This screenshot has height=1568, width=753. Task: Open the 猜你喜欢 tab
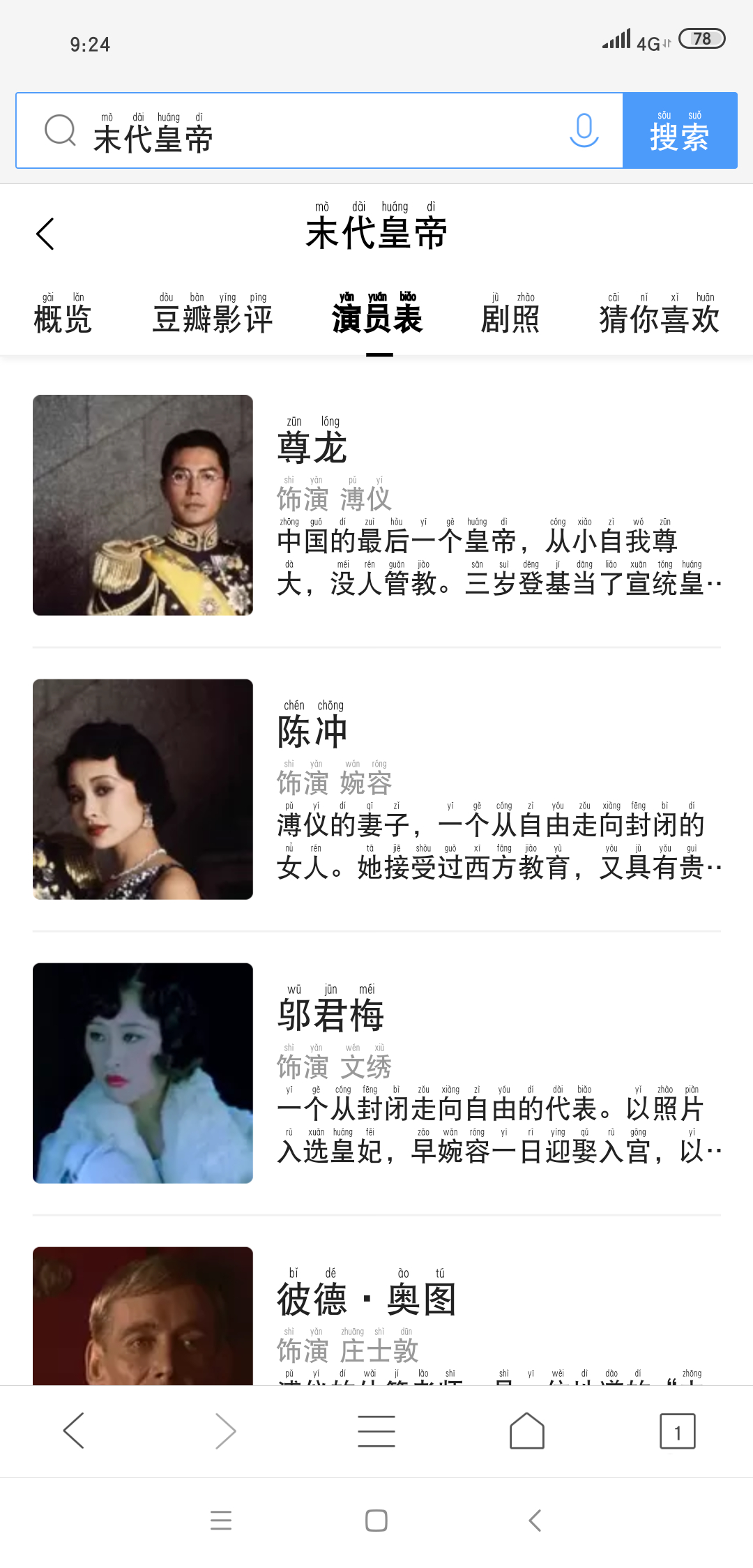pos(660,314)
